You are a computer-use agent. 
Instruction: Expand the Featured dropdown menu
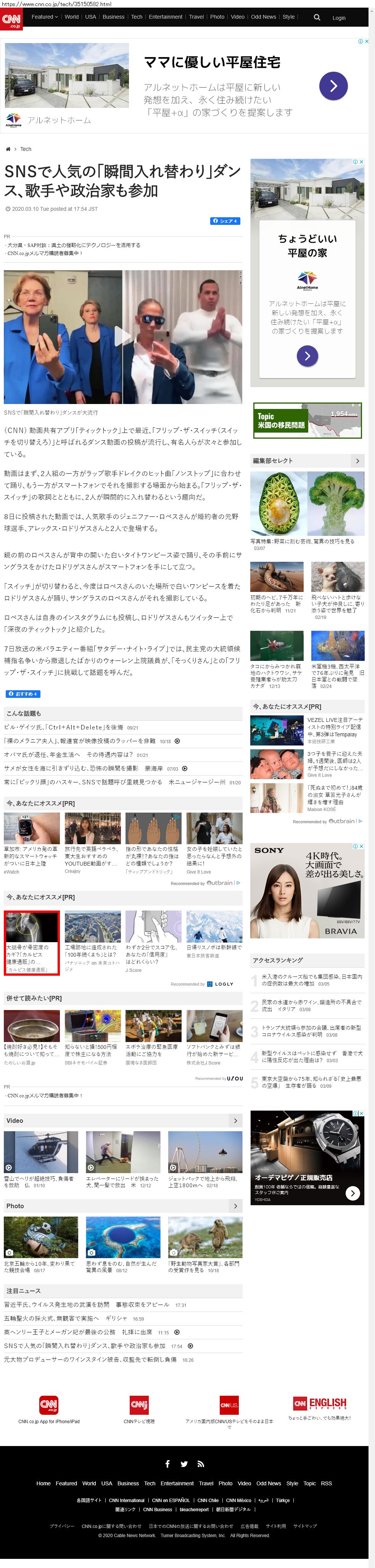coord(44,17)
